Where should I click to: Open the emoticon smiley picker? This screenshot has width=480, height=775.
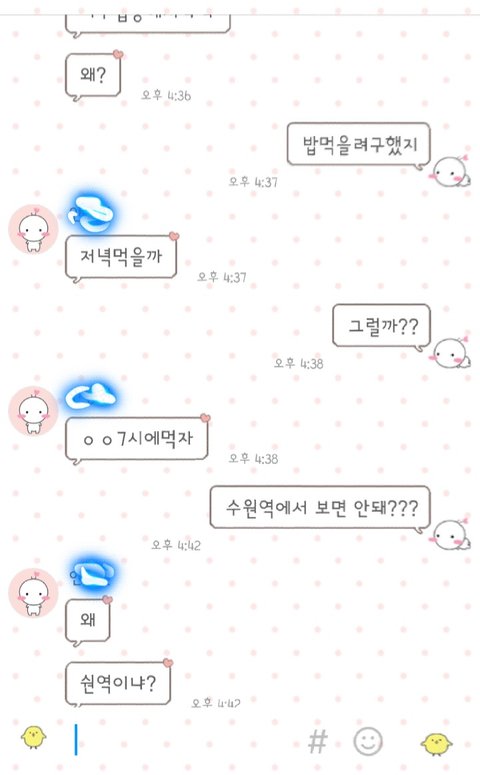click(x=368, y=741)
